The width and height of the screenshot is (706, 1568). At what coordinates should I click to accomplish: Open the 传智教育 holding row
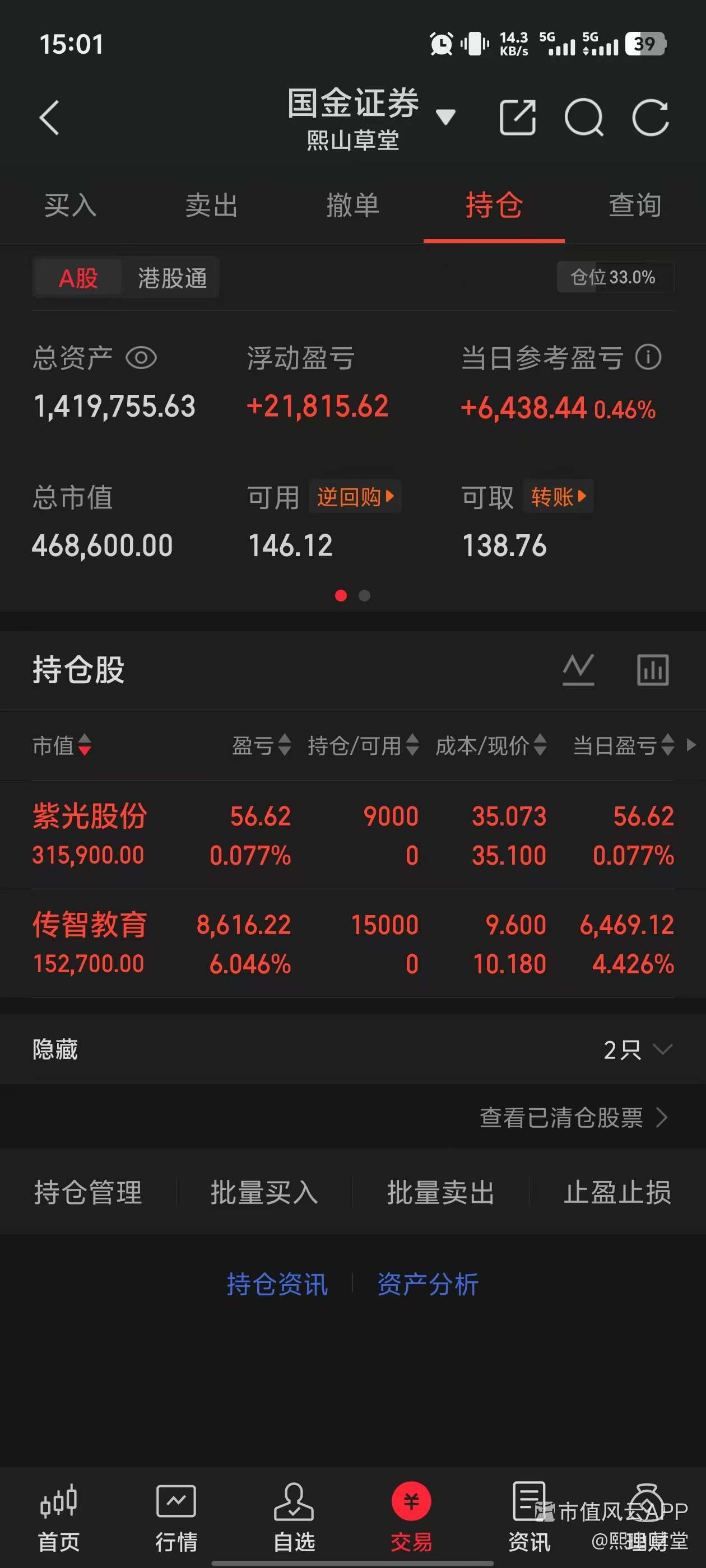pos(354,944)
